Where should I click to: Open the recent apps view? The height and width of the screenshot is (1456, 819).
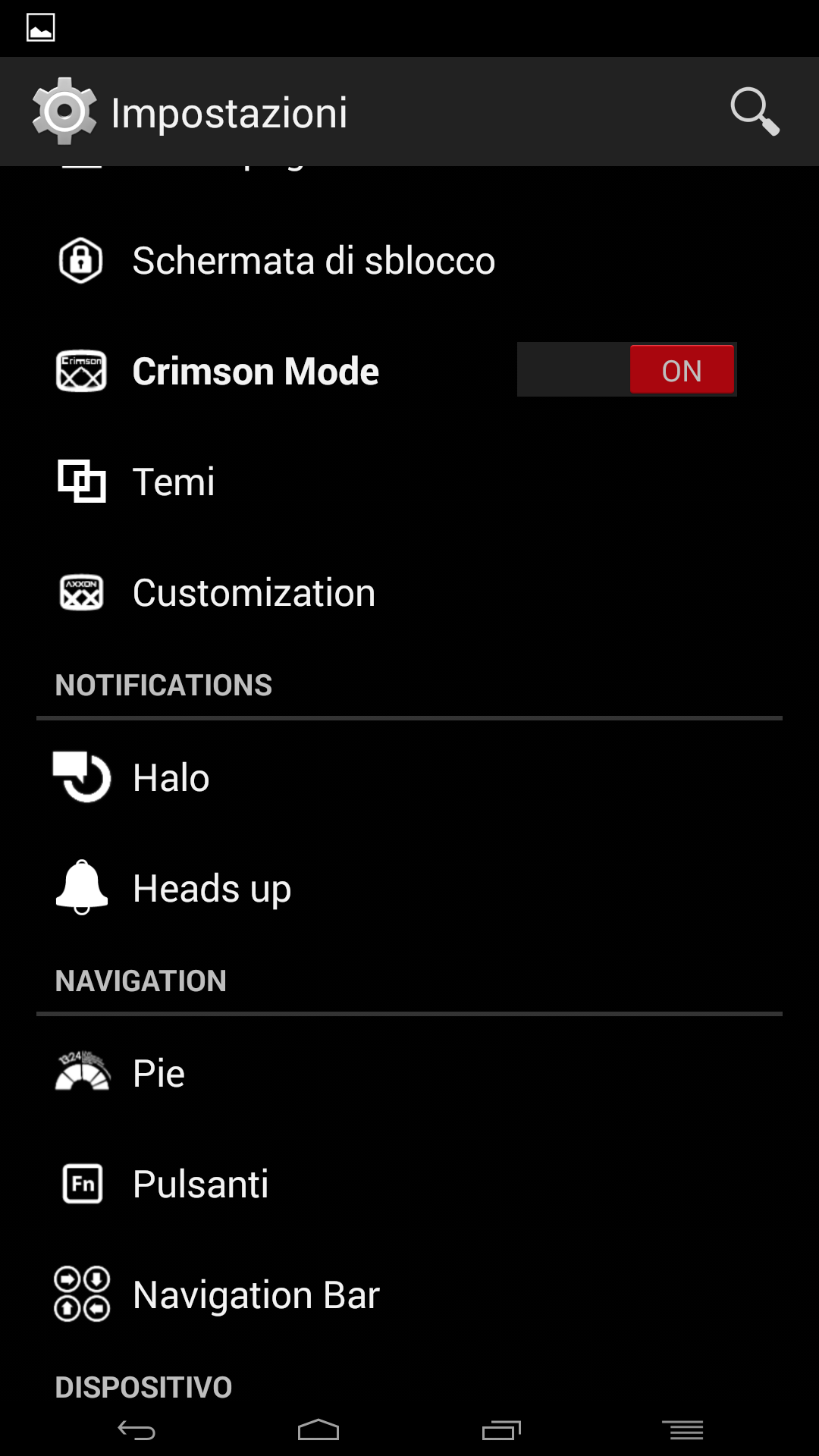(501, 1430)
